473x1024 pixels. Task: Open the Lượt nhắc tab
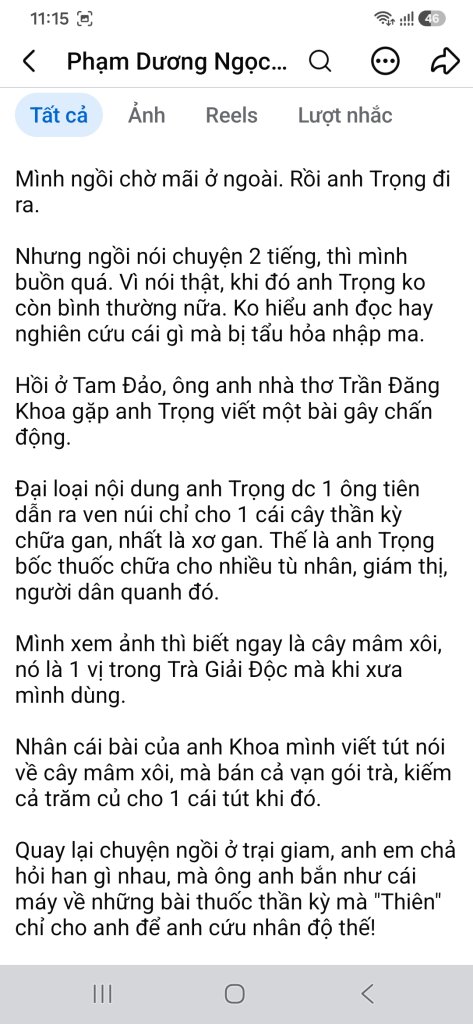(345, 115)
